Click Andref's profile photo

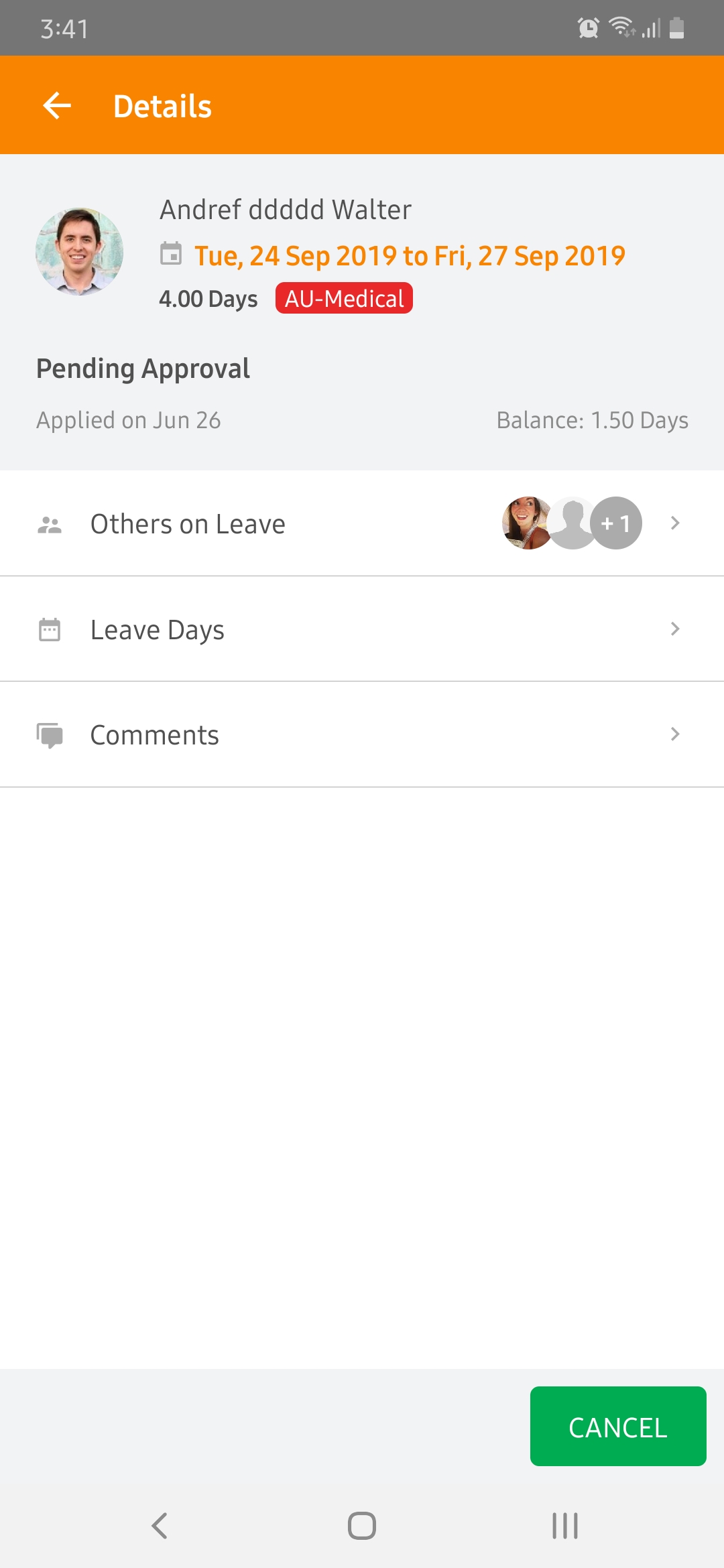point(79,251)
